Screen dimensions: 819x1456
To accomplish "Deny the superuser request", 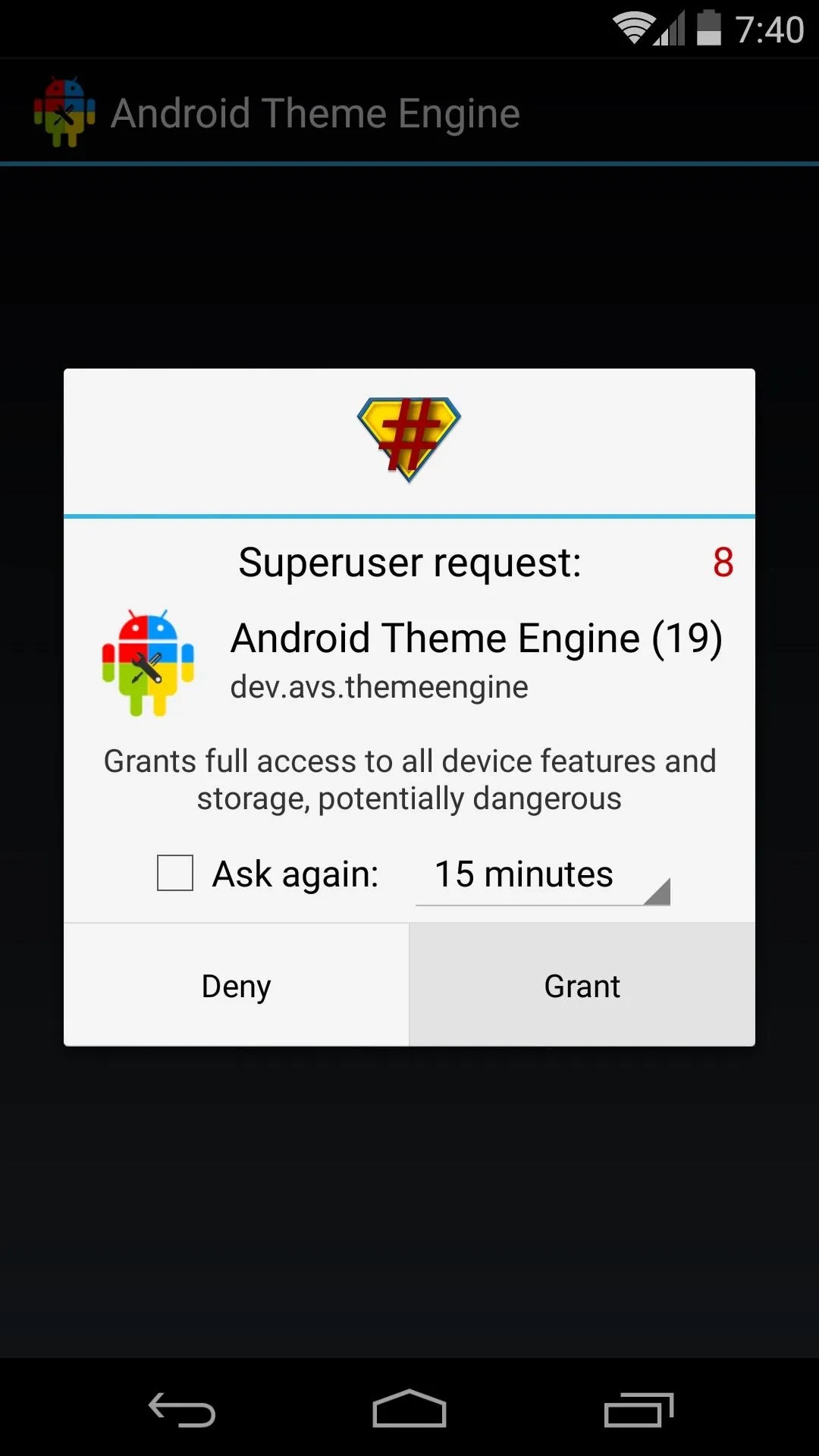I will coord(236,985).
